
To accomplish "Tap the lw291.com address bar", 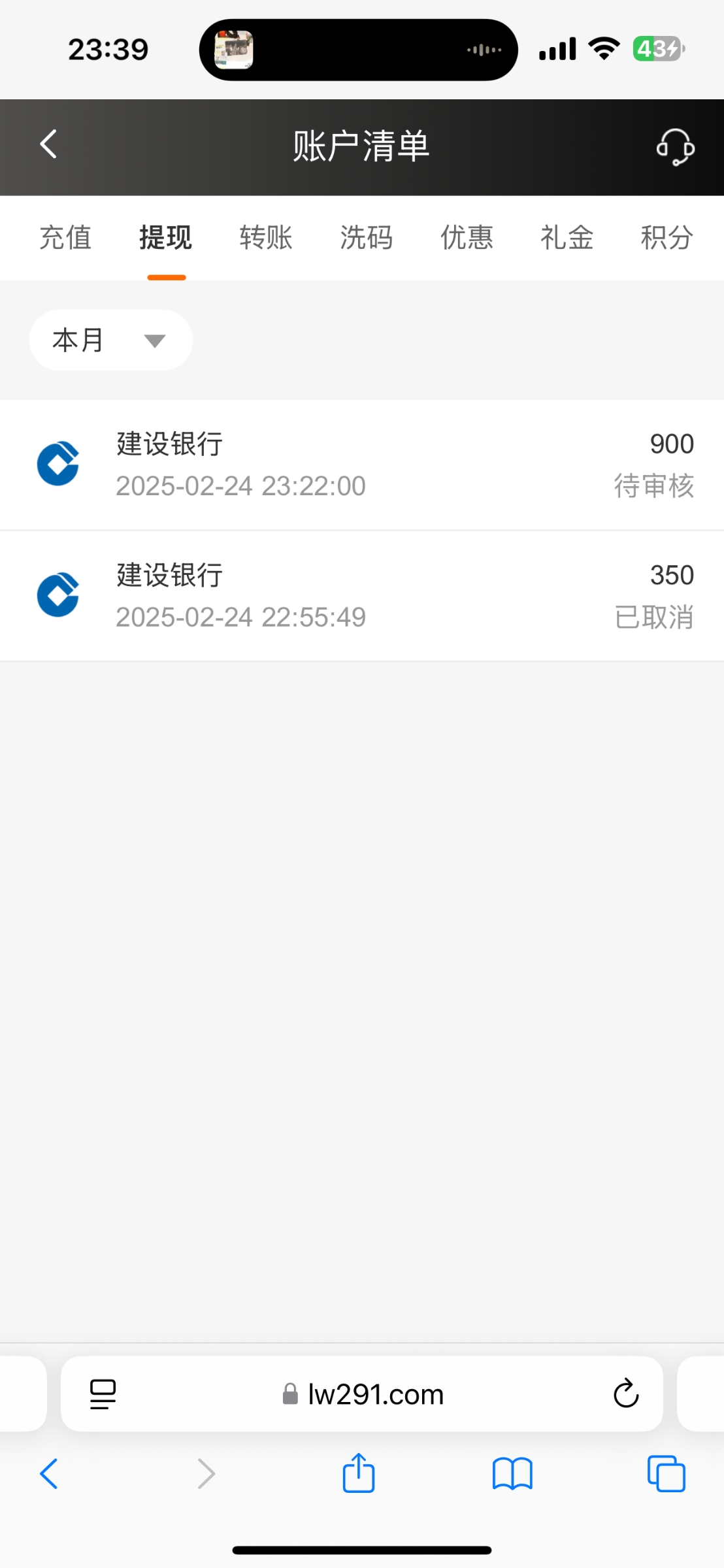I will (x=363, y=1394).
